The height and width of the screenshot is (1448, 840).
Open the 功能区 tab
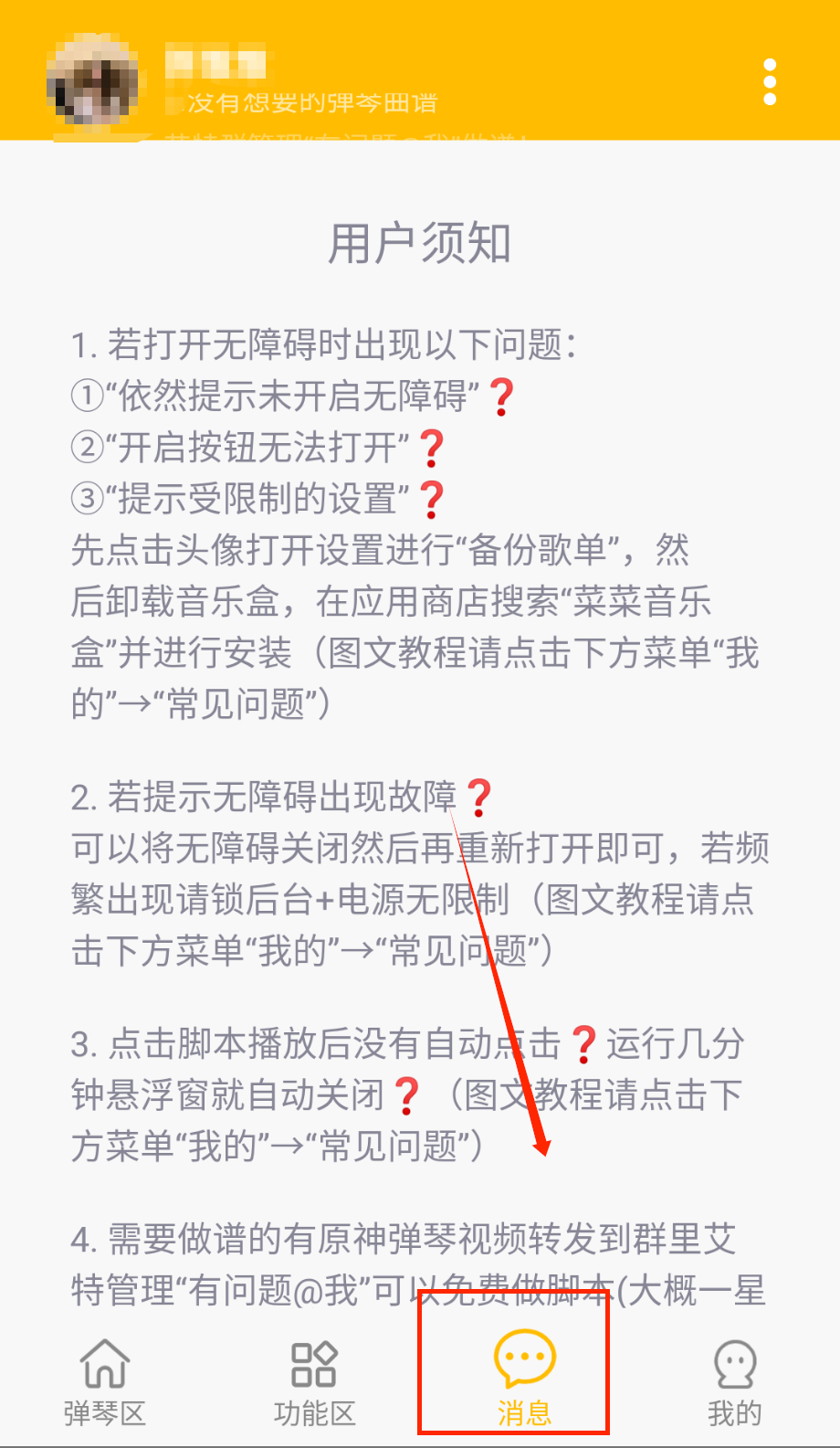[x=314, y=1382]
